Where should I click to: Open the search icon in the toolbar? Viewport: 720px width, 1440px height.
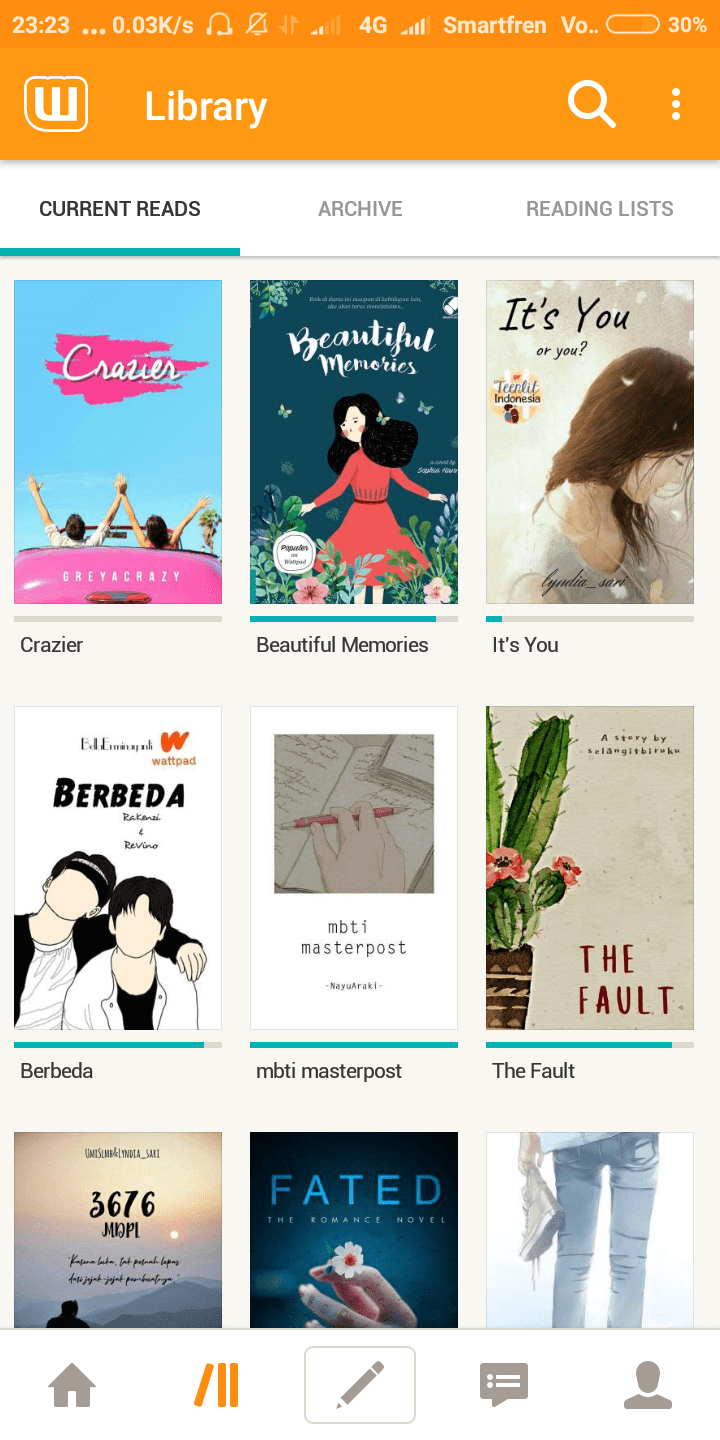[591, 104]
